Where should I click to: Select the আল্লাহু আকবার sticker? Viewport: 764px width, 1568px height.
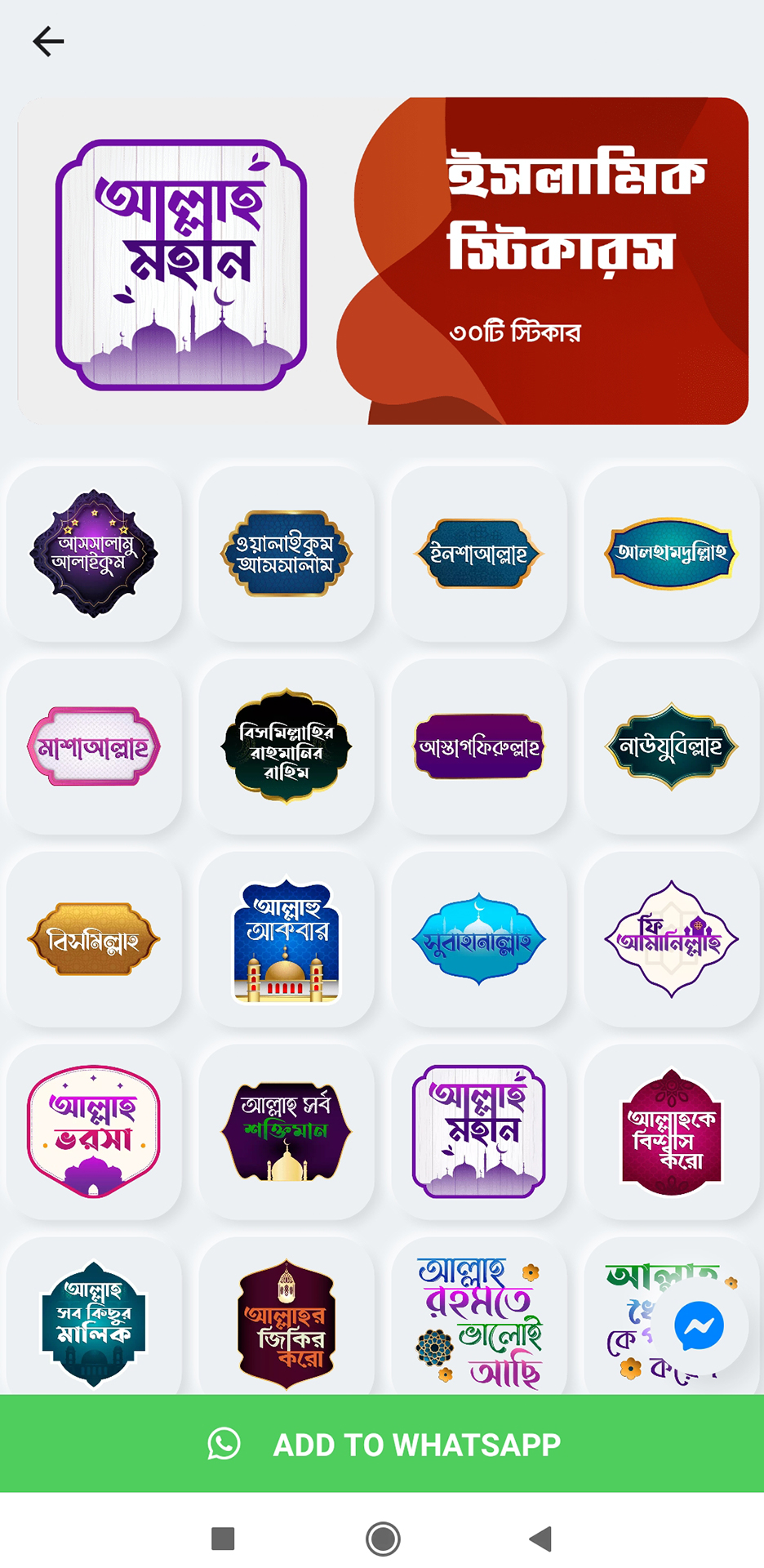[286, 939]
